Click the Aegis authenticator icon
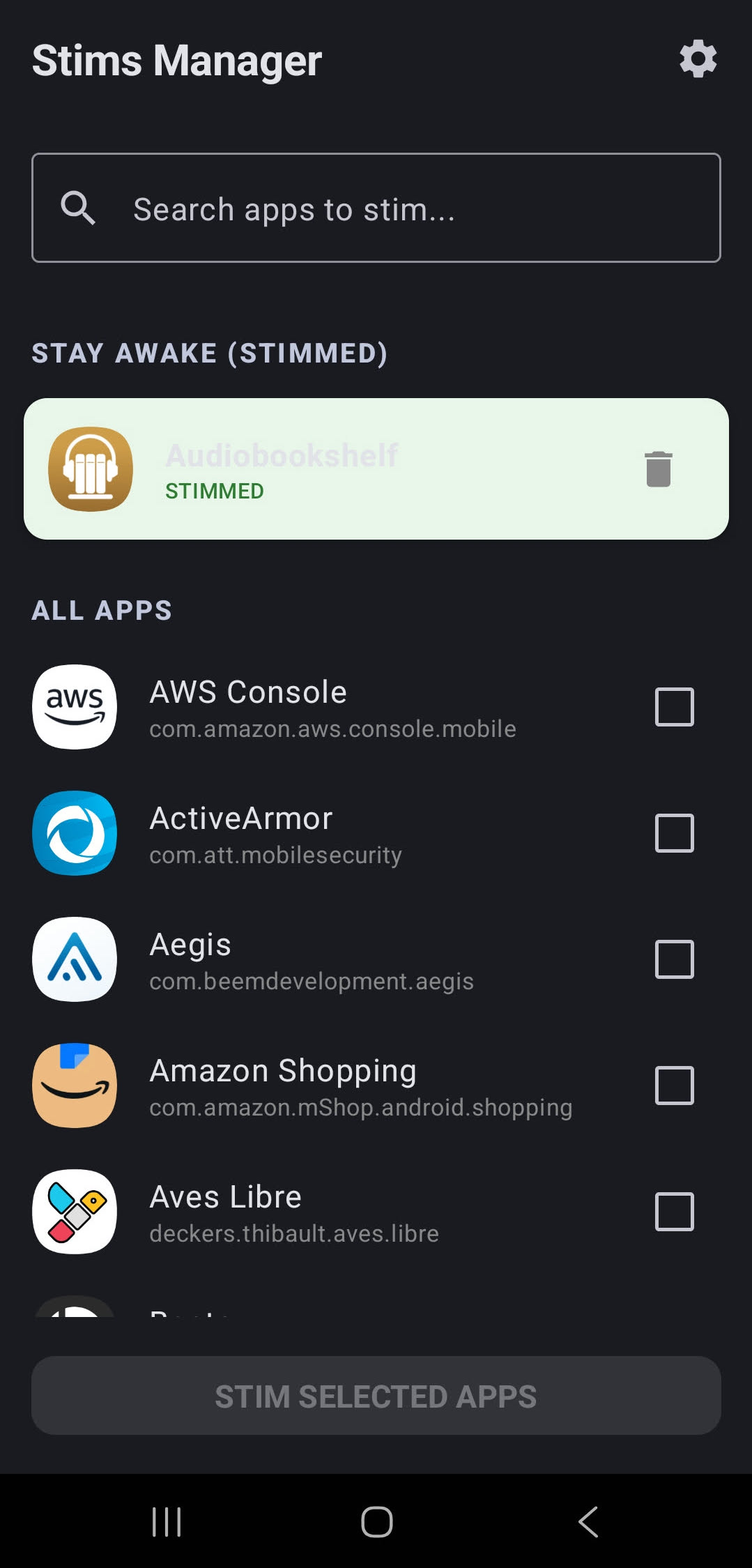Image resolution: width=752 pixels, height=1568 pixels. [x=74, y=960]
